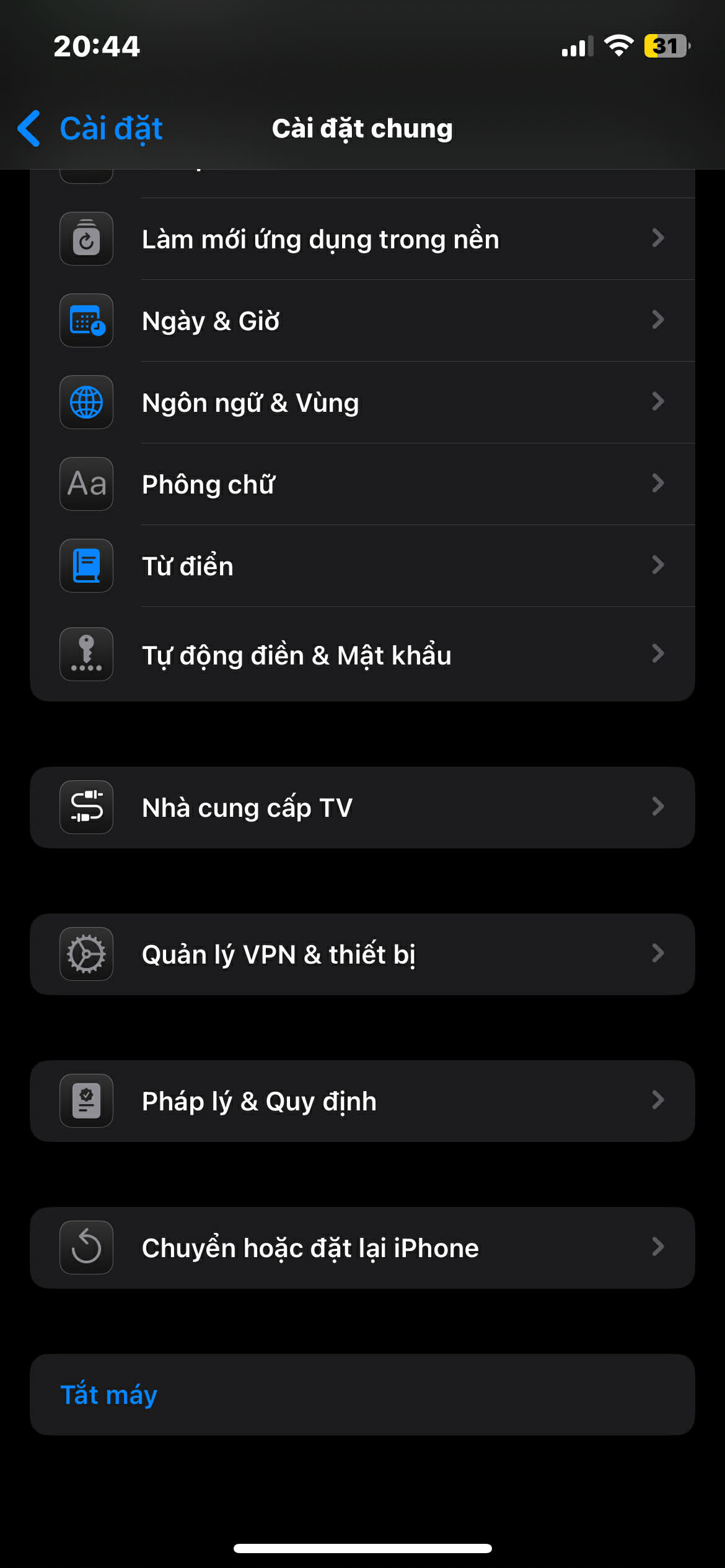
Task: Open the key icon for Tự động điền & Mật khẩu
Action: click(86, 654)
